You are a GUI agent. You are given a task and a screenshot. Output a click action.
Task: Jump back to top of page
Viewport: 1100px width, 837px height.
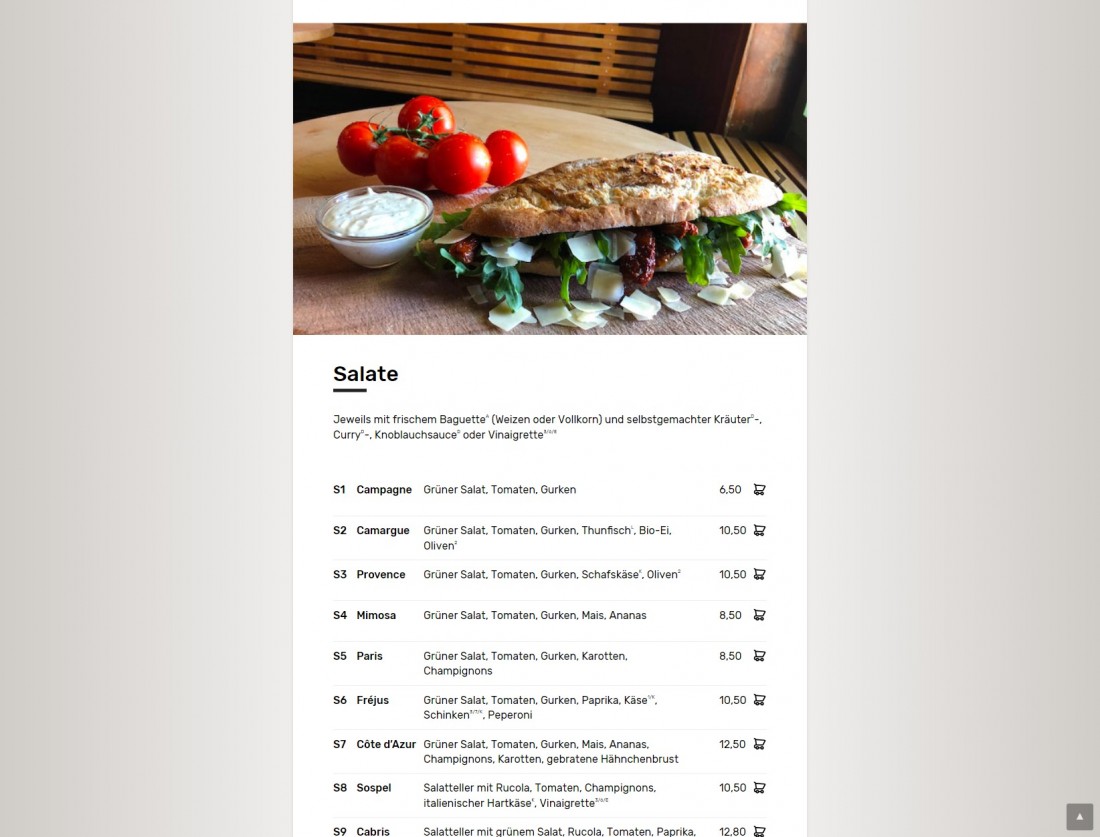[x=1079, y=816]
